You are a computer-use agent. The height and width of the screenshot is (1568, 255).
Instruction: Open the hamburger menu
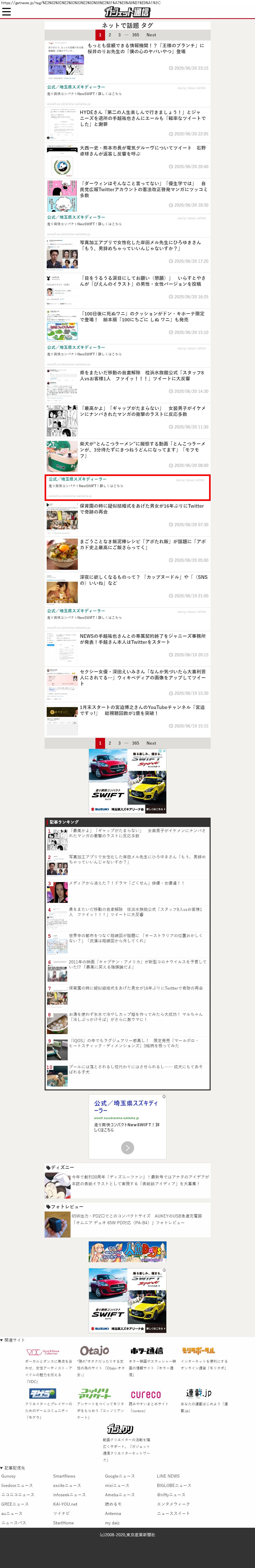(x=7, y=12)
